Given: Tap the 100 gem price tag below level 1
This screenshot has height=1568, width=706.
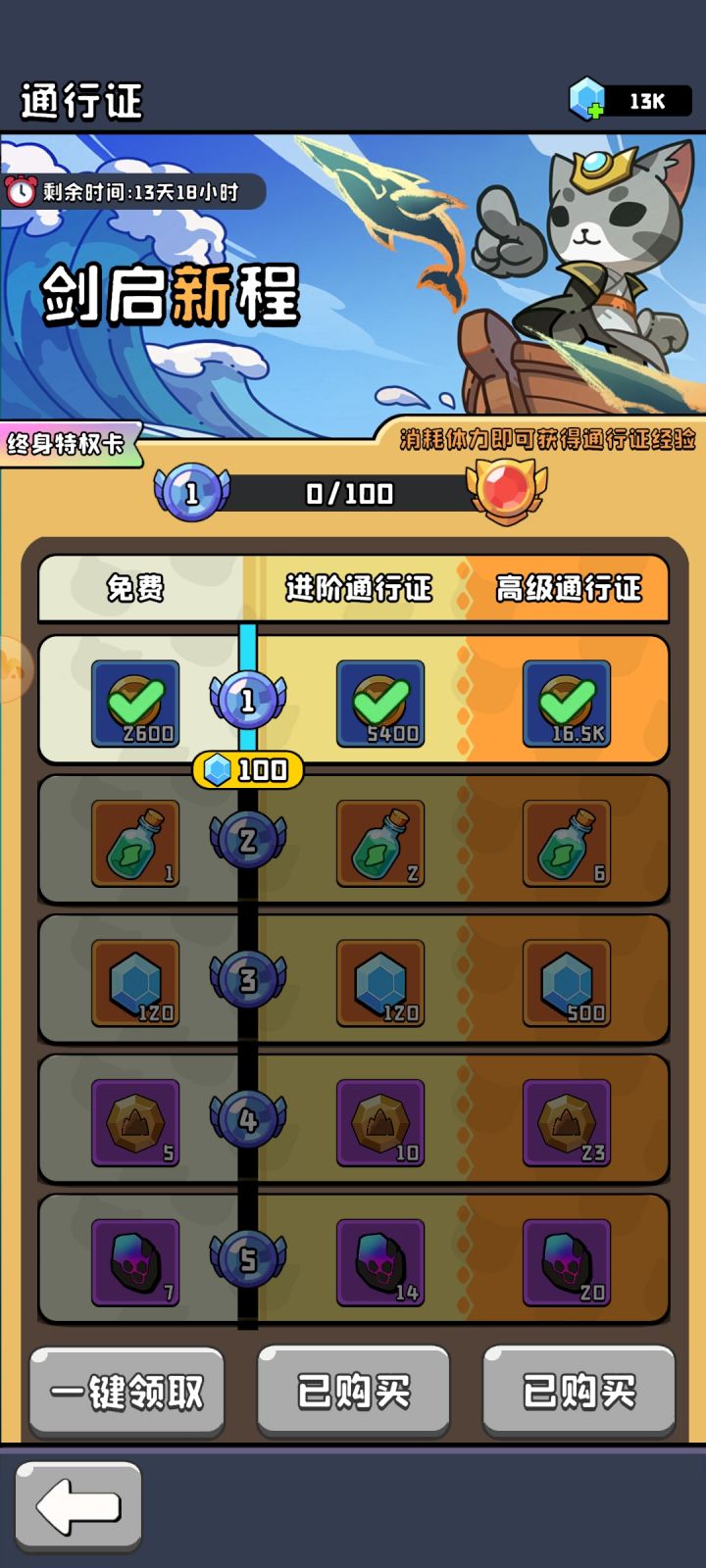Looking at the screenshot, I should (245, 770).
